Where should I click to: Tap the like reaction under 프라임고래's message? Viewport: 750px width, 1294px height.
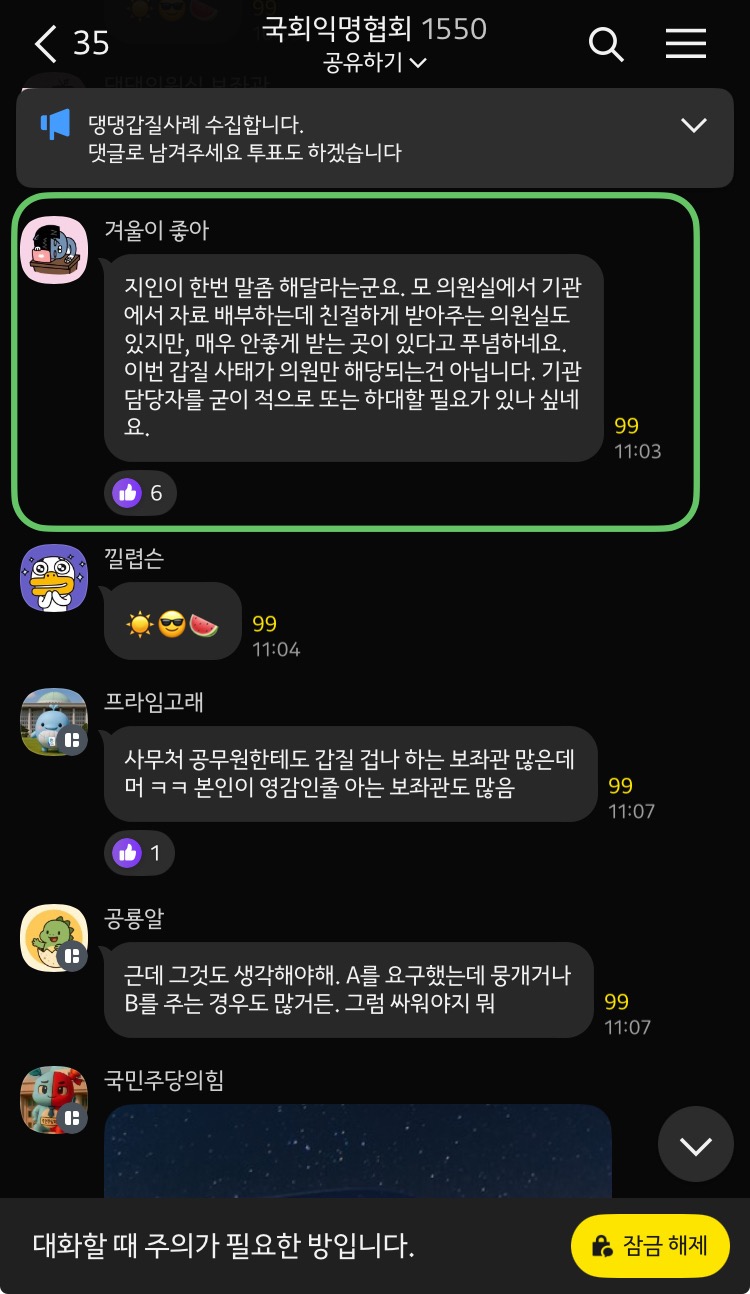[139, 853]
